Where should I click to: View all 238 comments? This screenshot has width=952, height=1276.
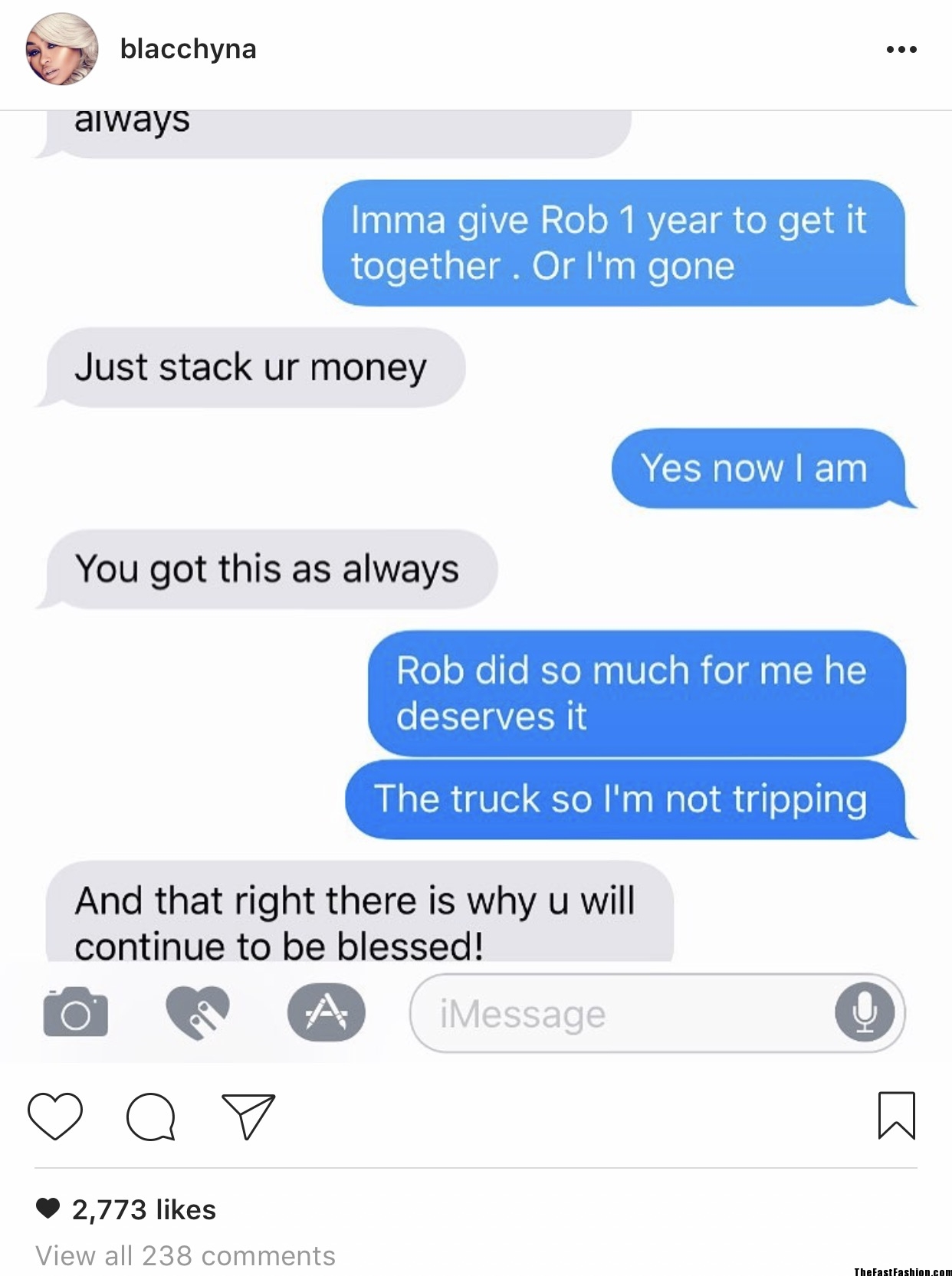pyautogui.click(x=185, y=1255)
